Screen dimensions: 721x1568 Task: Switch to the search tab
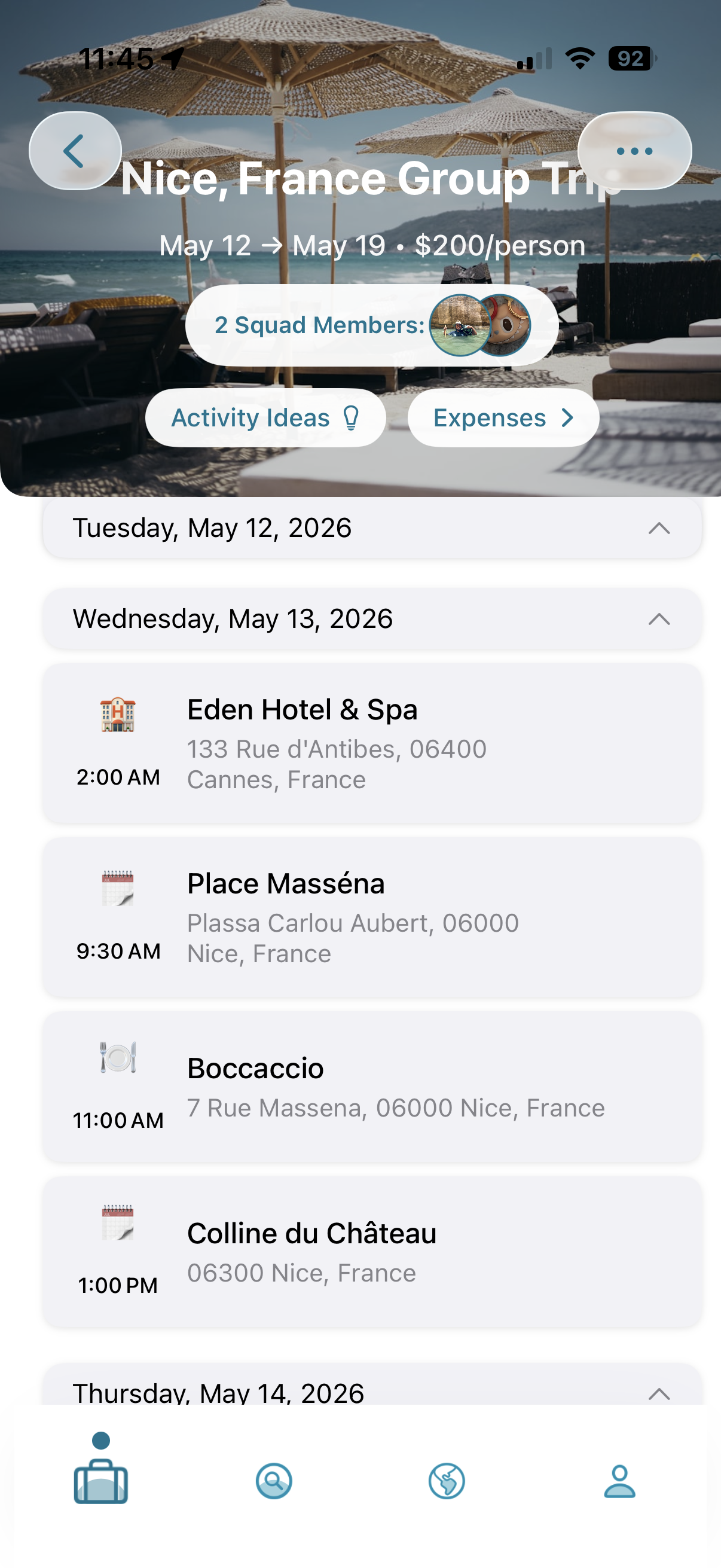pos(274,1480)
